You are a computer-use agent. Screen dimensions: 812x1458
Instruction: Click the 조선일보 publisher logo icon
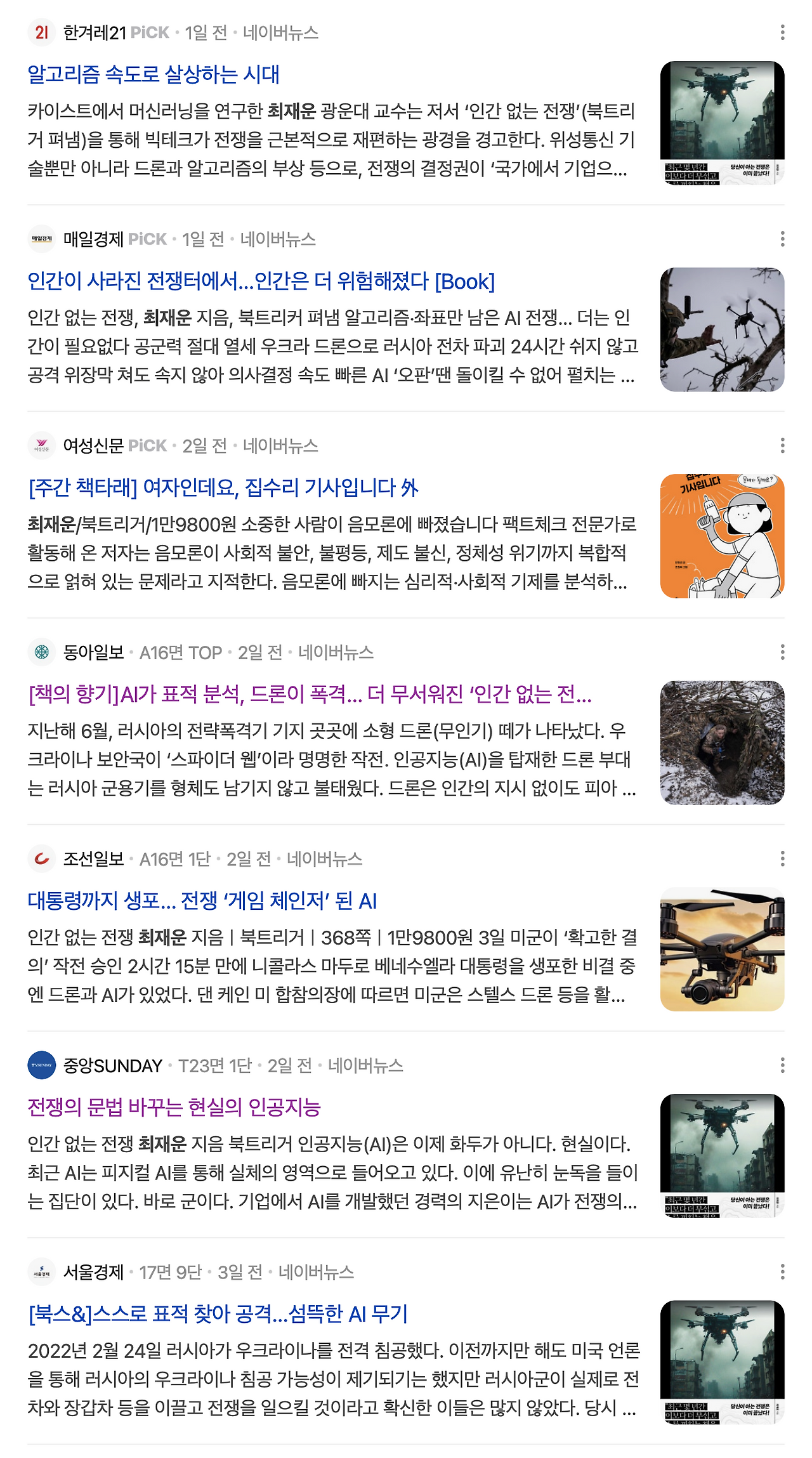point(41,858)
